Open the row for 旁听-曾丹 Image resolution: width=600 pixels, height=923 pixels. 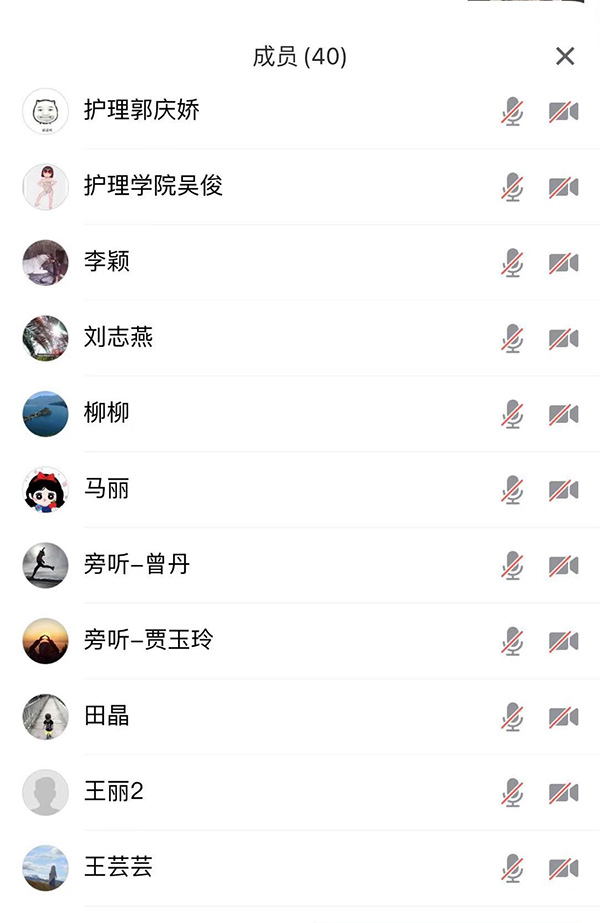136,565
